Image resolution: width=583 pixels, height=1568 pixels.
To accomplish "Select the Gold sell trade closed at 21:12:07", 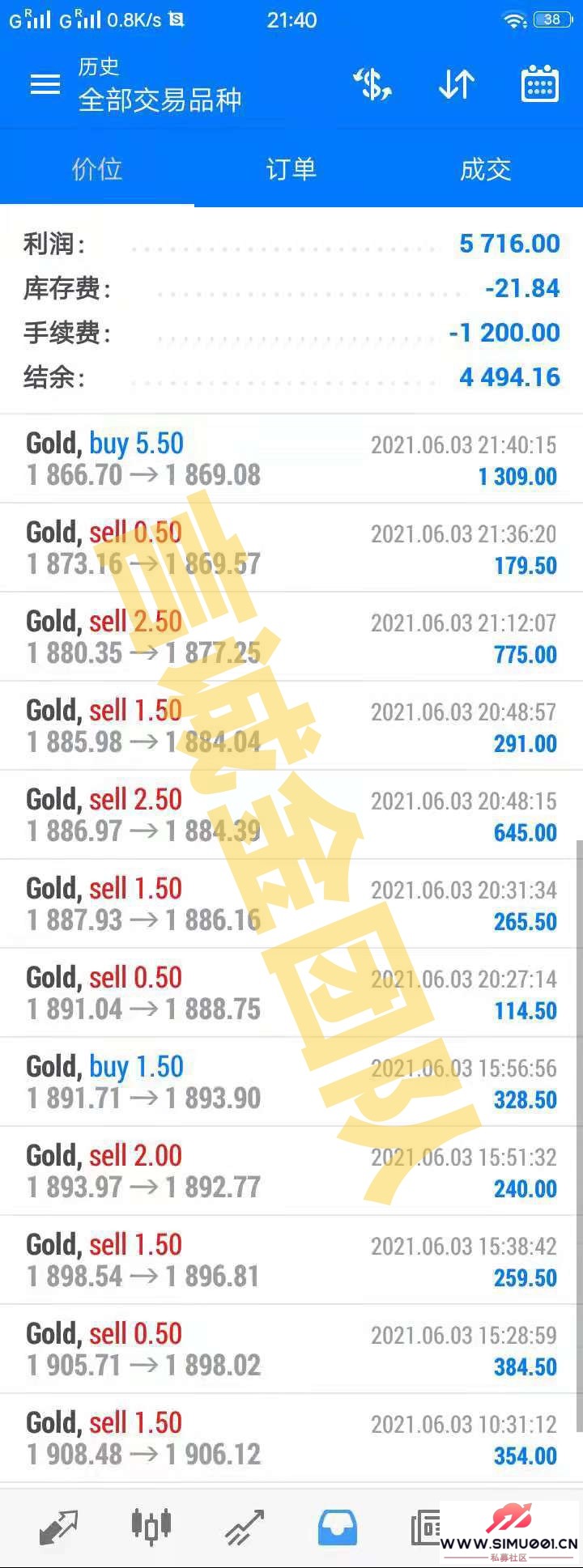I will (291, 637).
